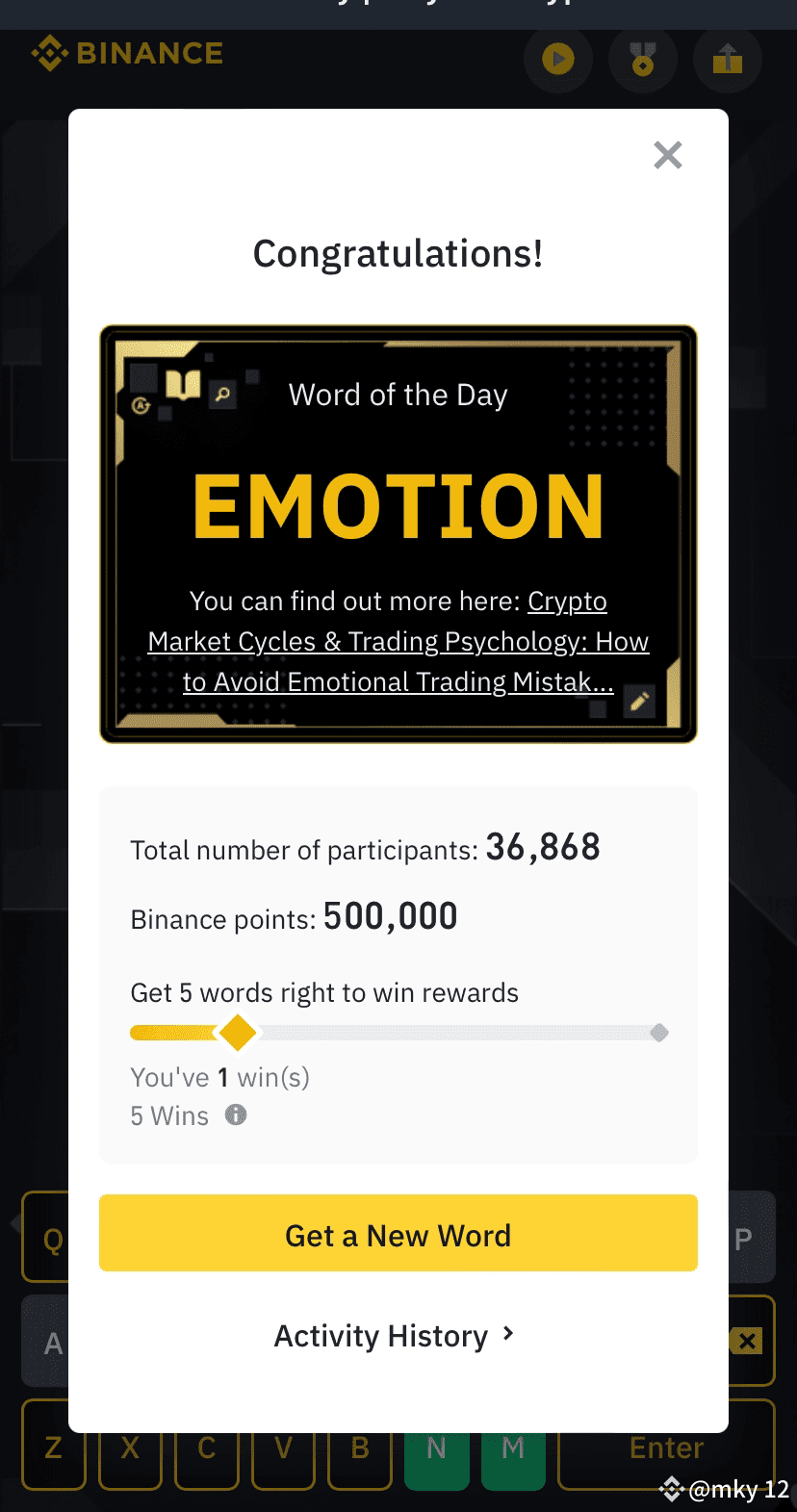Select the pencil edit icon on the card
797x1512 pixels.
[x=639, y=702]
